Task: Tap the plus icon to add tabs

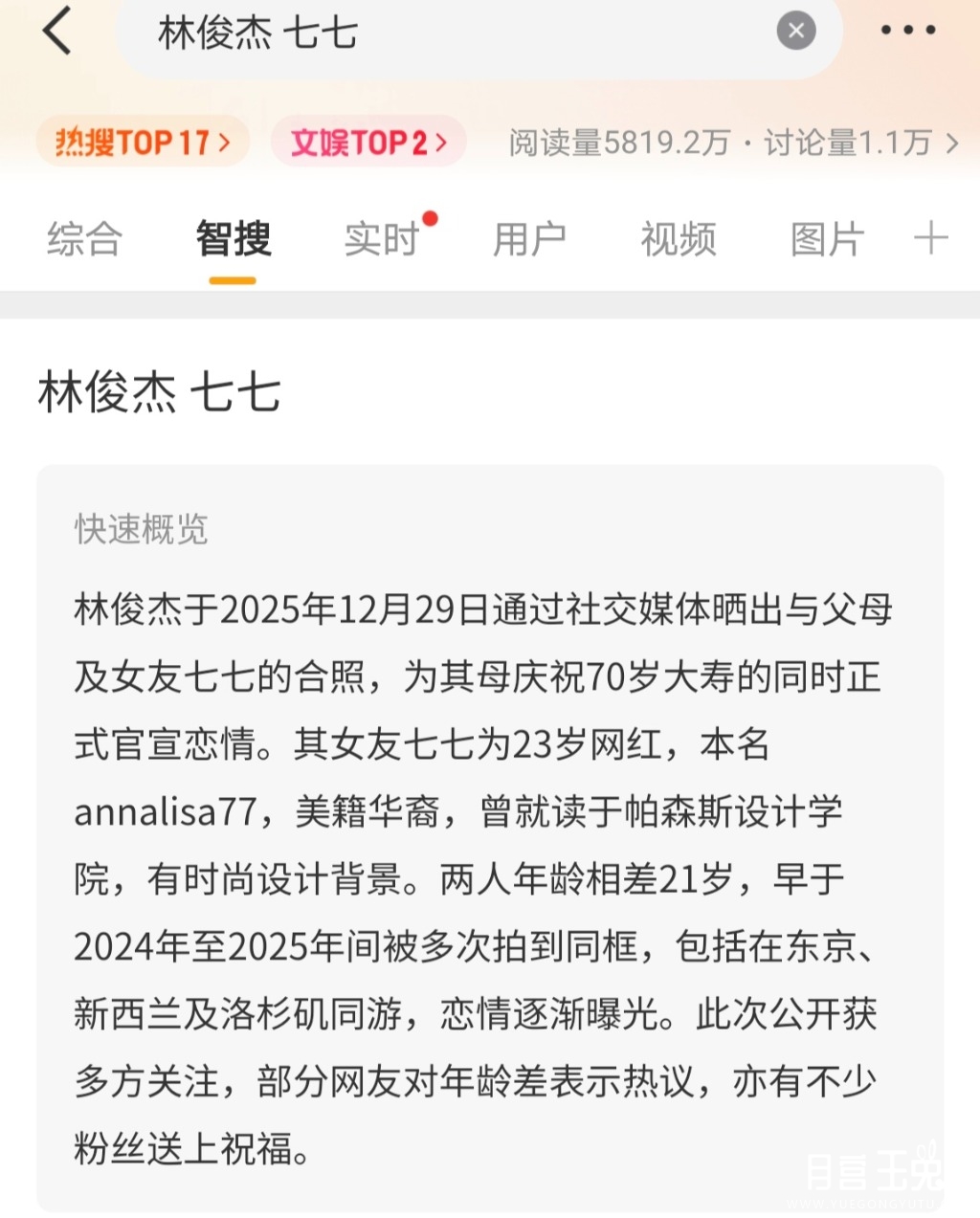Action: pyautogui.click(x=930, y=238)
